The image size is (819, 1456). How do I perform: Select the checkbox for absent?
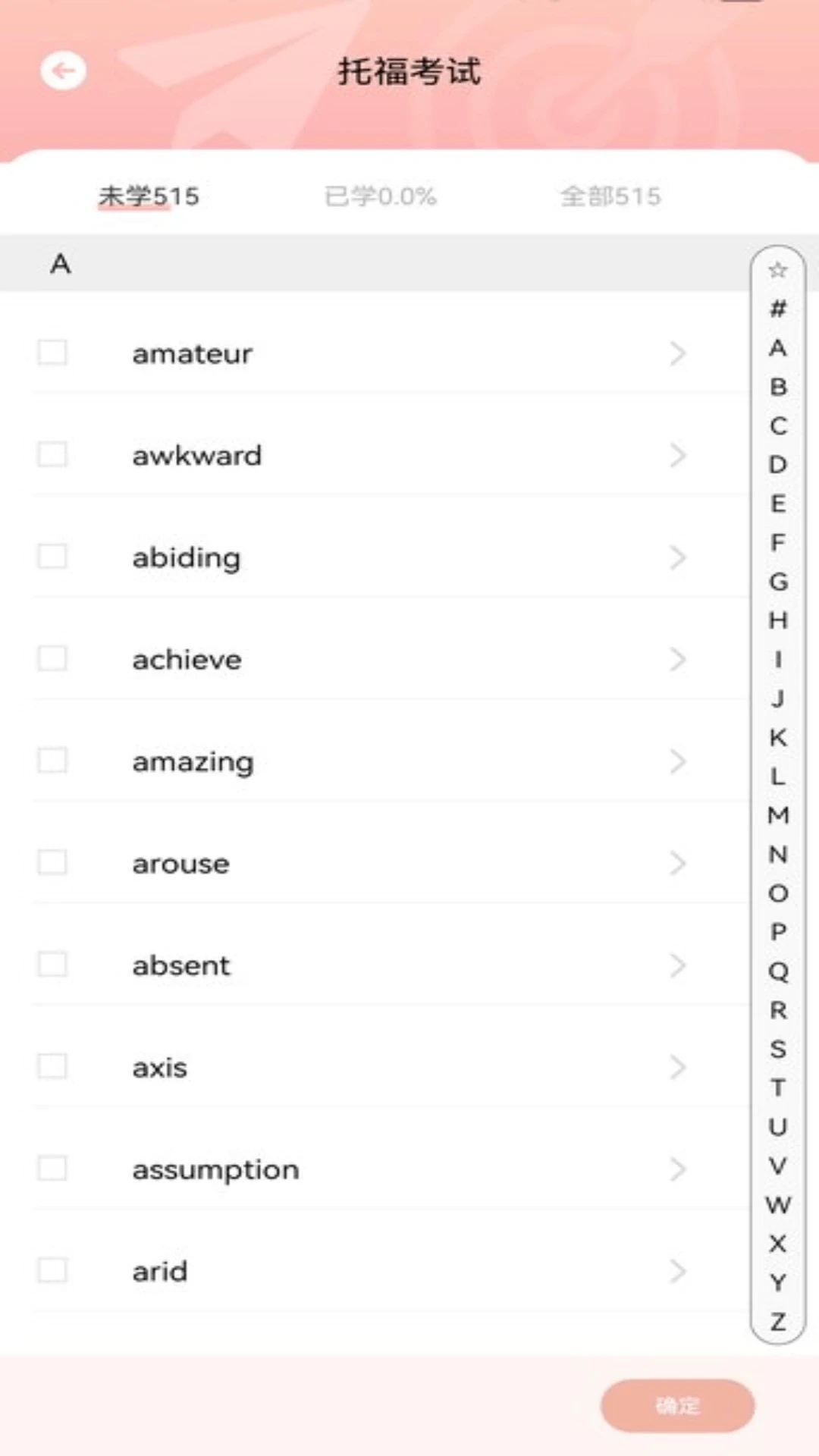52,965
